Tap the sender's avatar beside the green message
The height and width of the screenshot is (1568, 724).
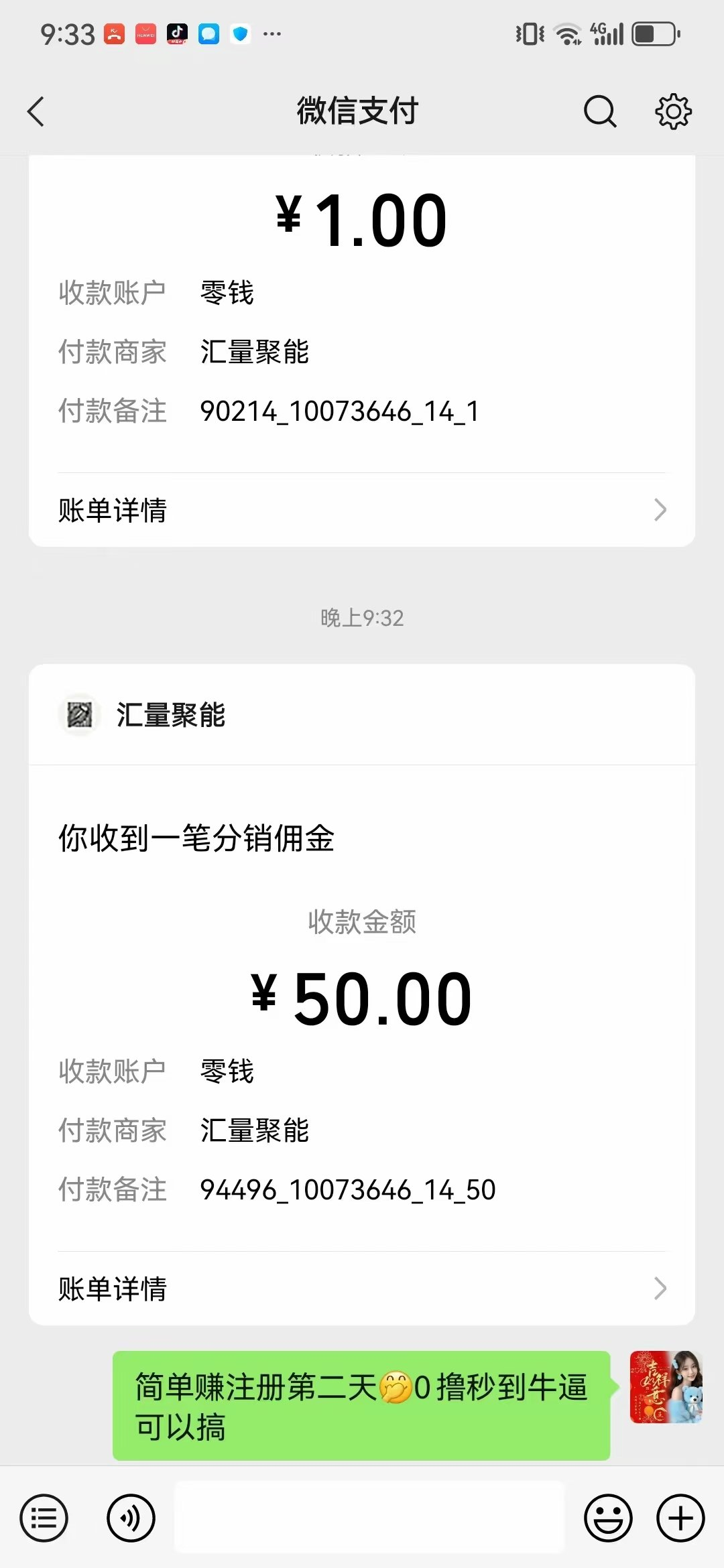coord(666,1387)
